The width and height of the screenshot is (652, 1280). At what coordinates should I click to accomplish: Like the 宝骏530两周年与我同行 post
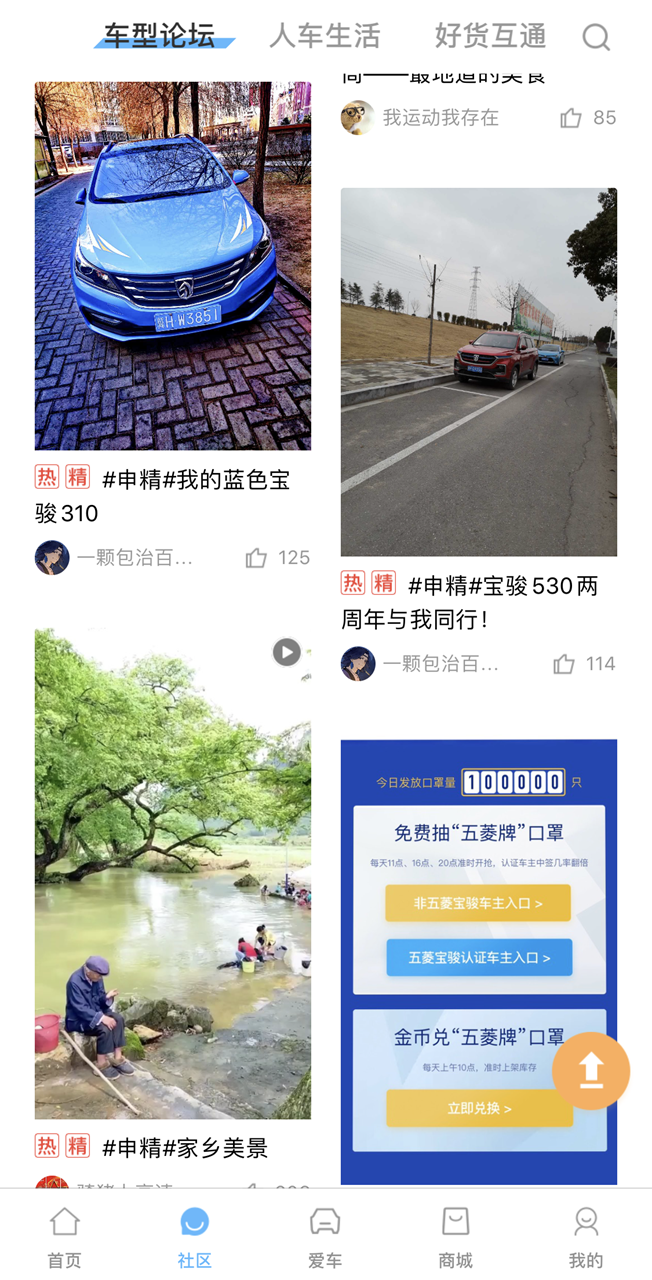pos(564,664)
